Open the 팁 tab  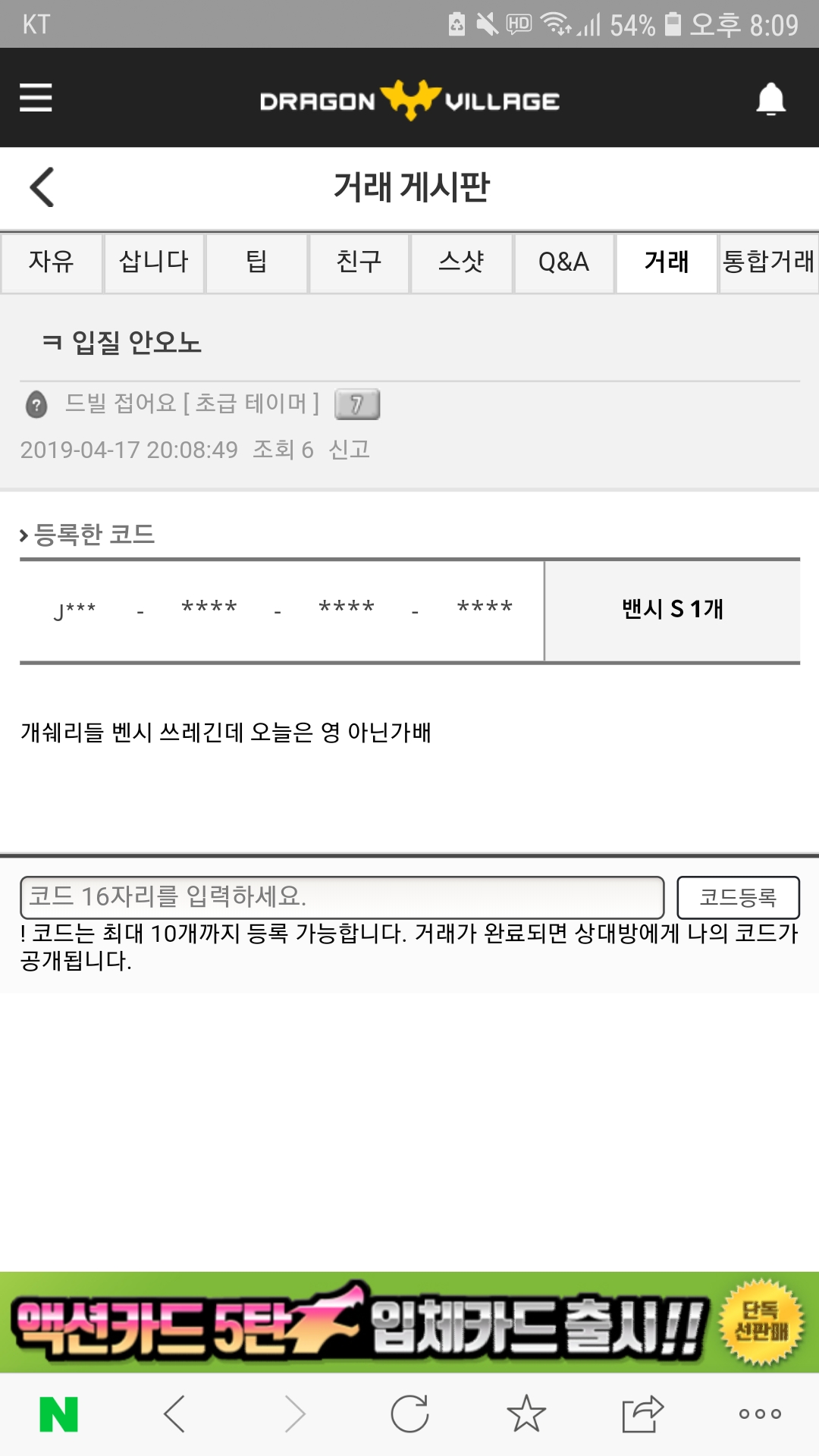tap(256, 262)
